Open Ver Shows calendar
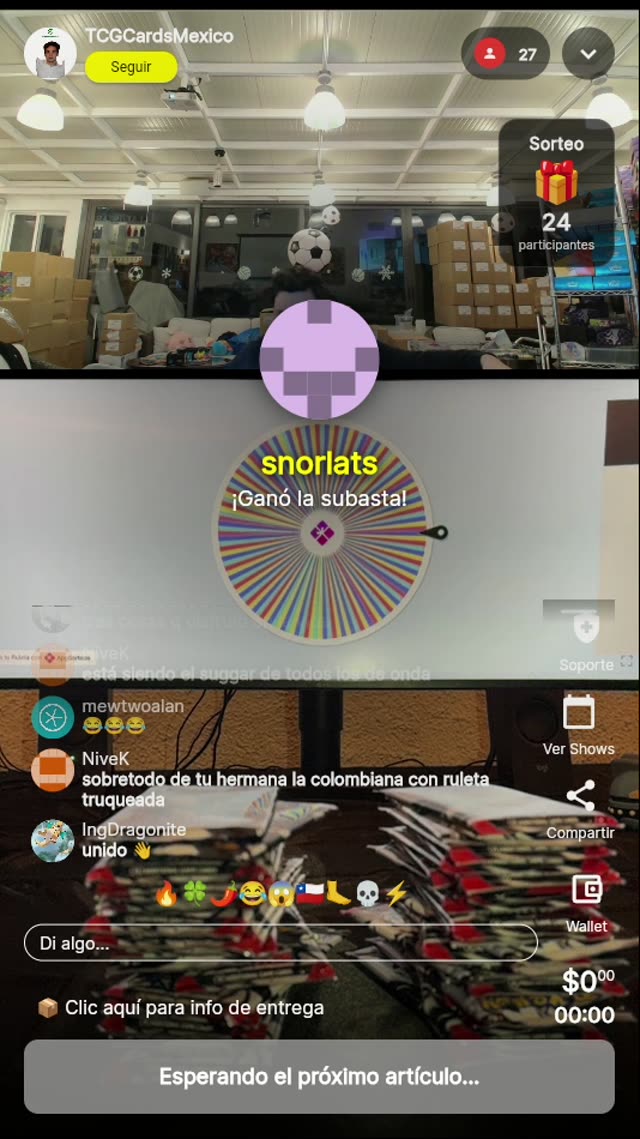 point(578,725)
